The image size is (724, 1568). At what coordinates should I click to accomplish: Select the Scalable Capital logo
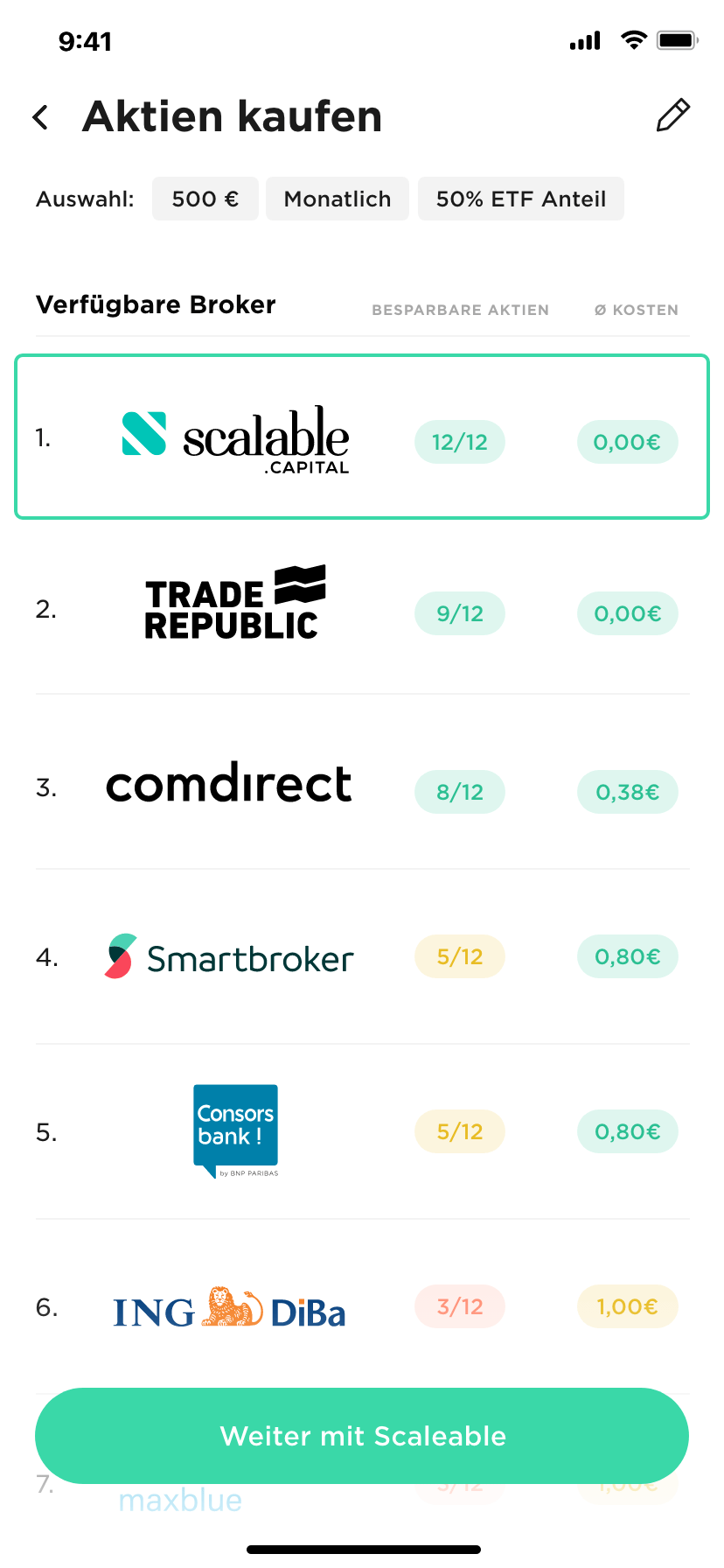coord(234,437)
